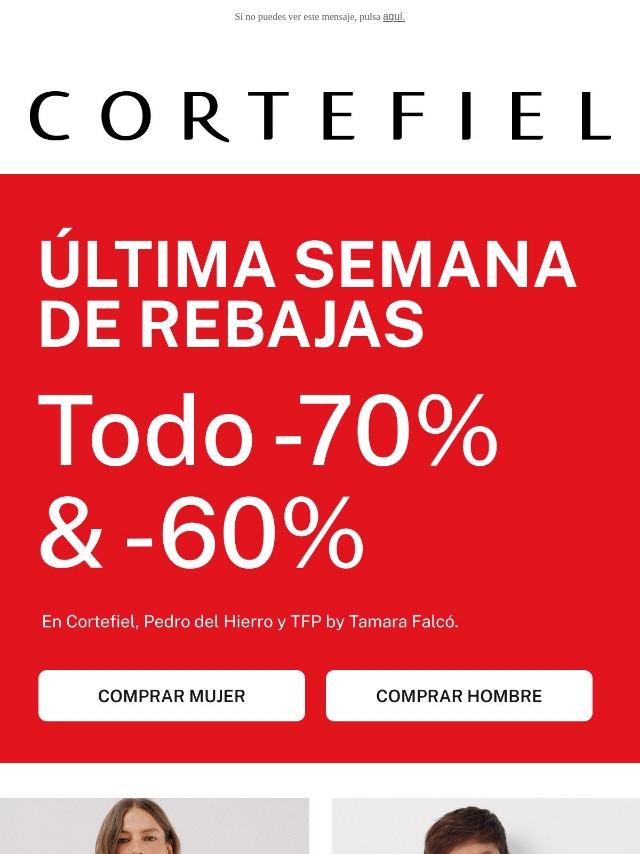The width and height of the screenshot is (640, 854).
Task: Tap the COMPRAR MUJER button
Action: pos(172,696)
